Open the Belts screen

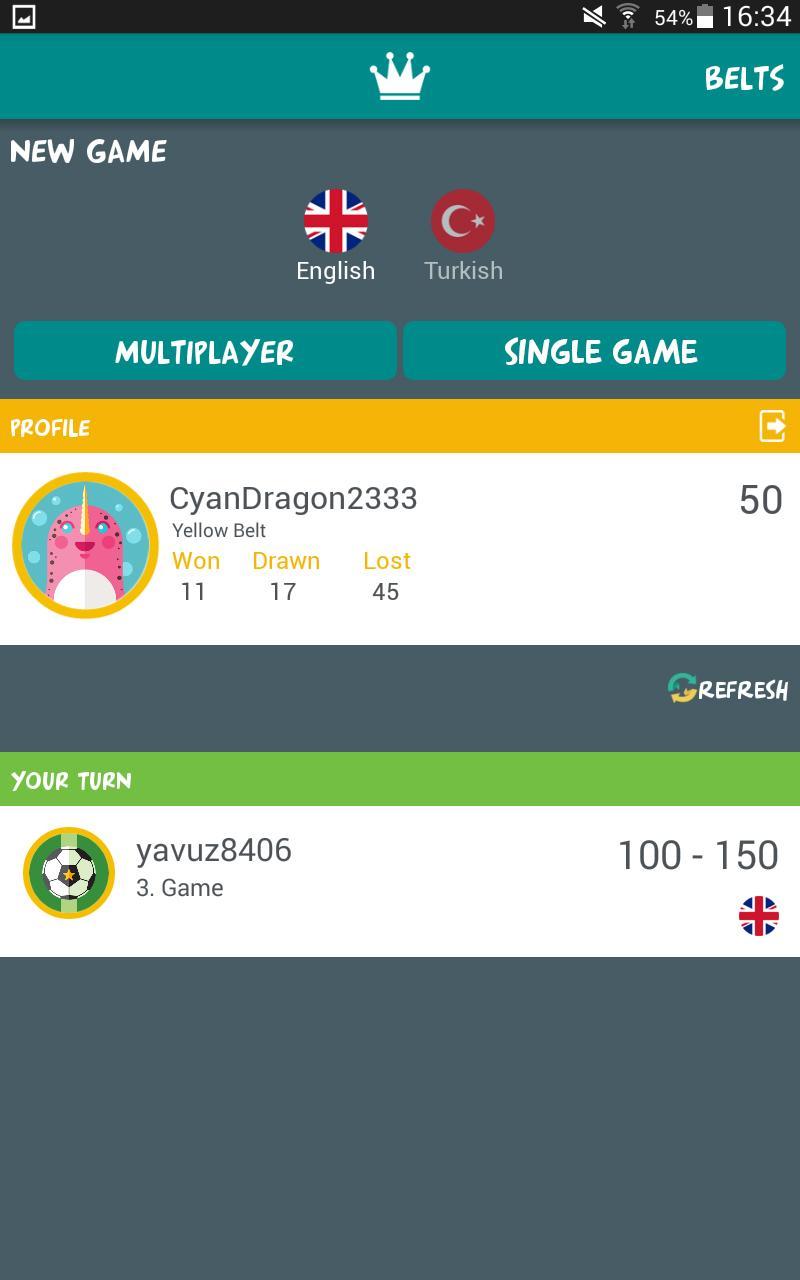pos(744,78)
